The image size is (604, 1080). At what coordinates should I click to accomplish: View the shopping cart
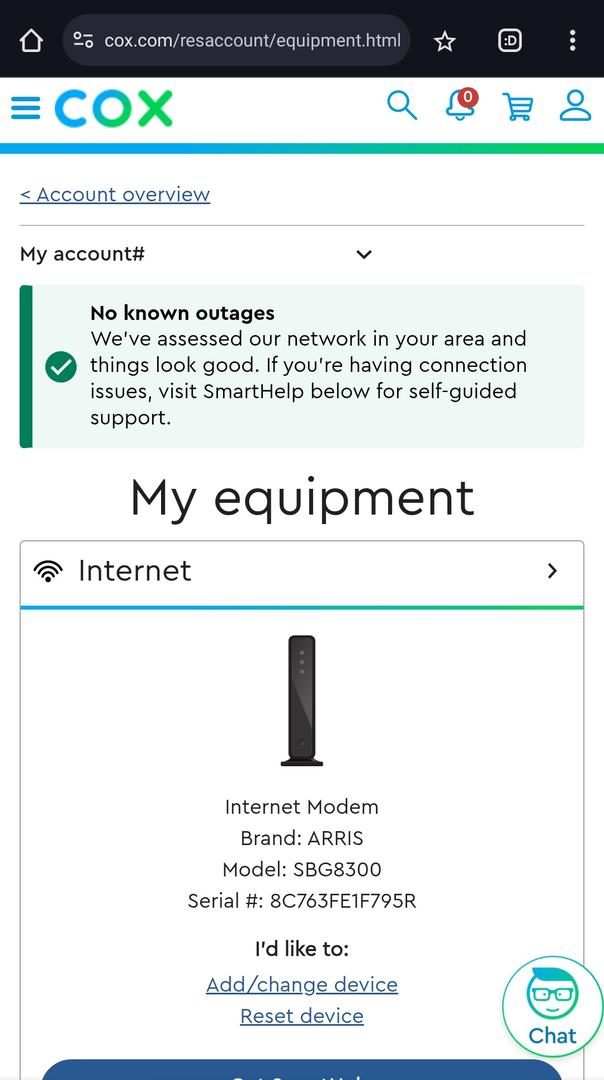517,106
